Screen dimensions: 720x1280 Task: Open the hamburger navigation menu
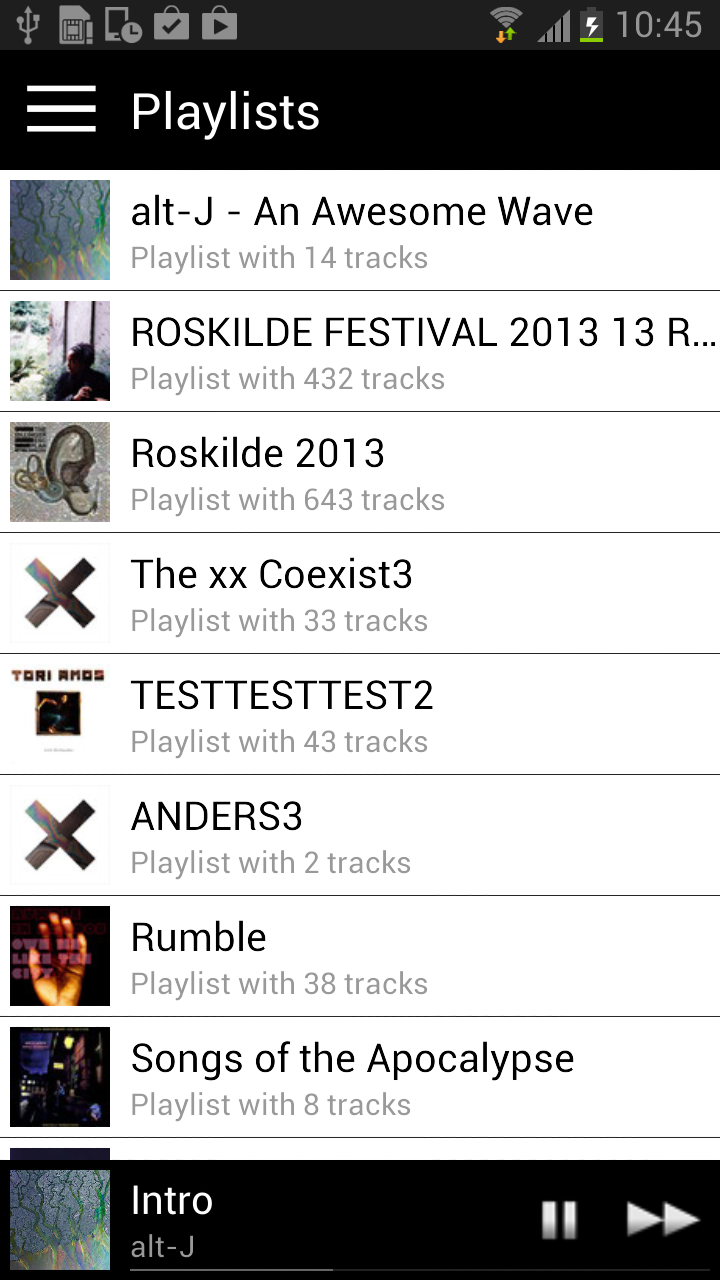pyautogui.click(x=61, y=110)
